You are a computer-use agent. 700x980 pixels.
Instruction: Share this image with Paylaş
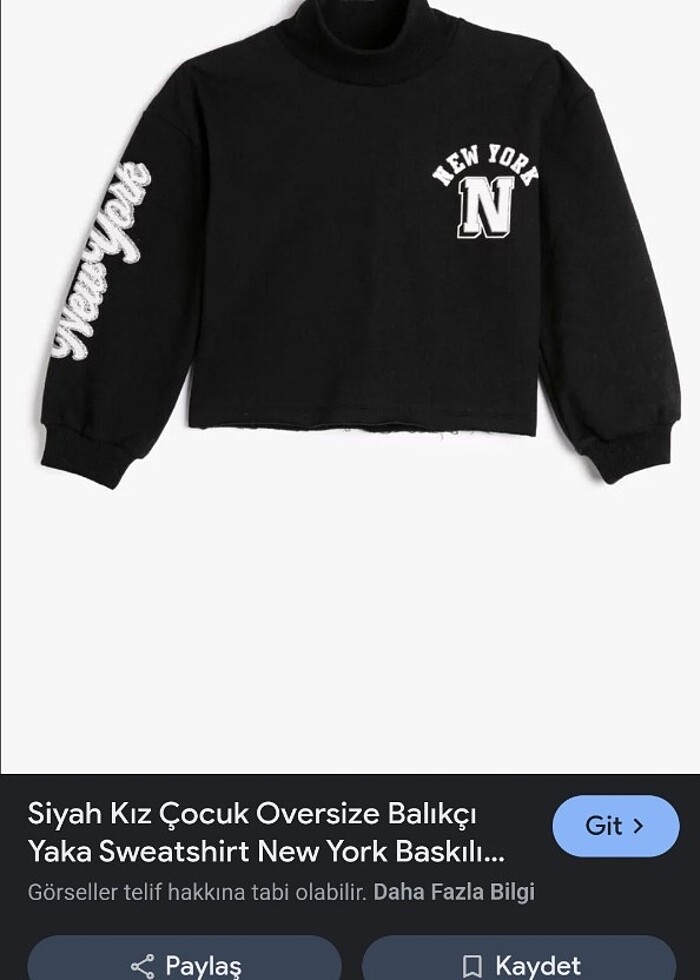click(185, 962)
